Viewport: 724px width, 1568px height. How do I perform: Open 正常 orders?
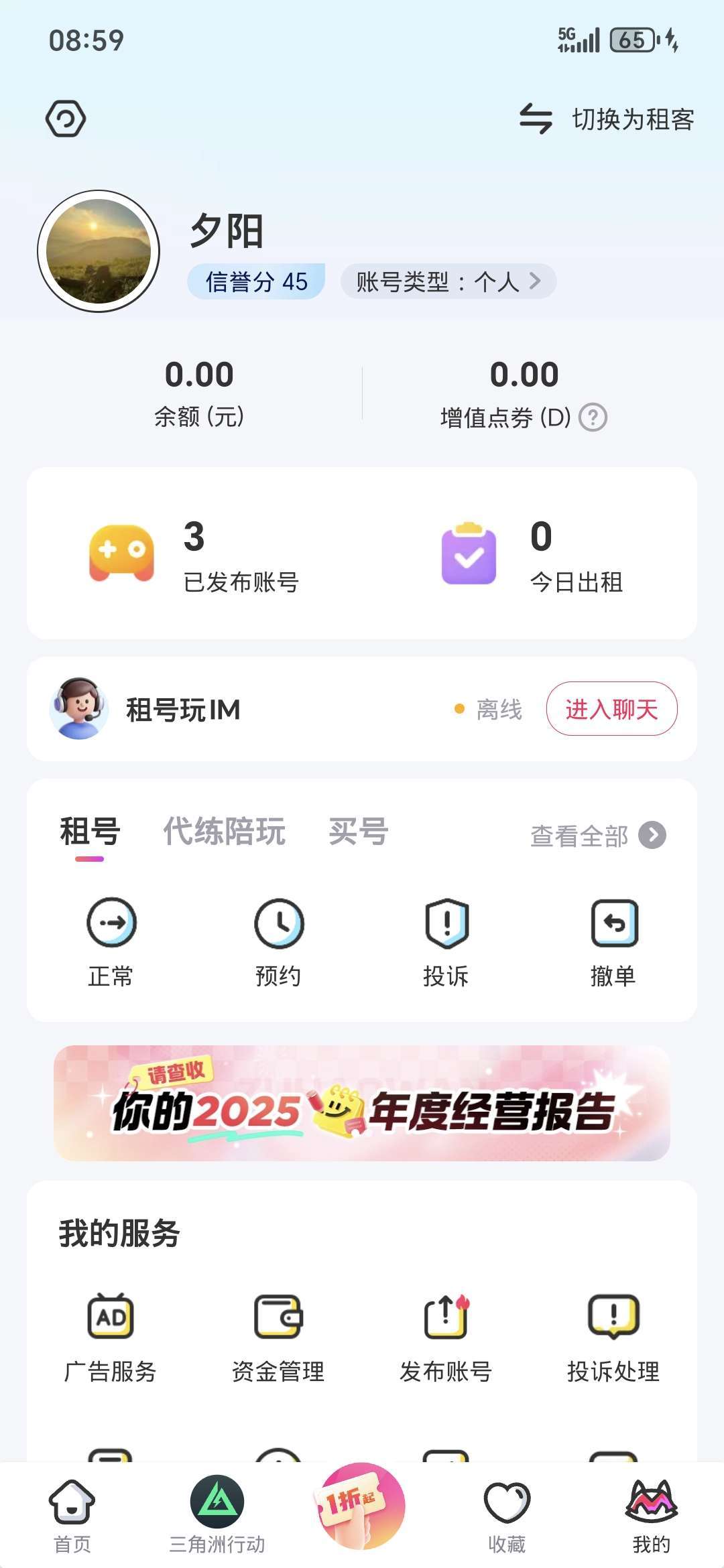tap(111, 941)
